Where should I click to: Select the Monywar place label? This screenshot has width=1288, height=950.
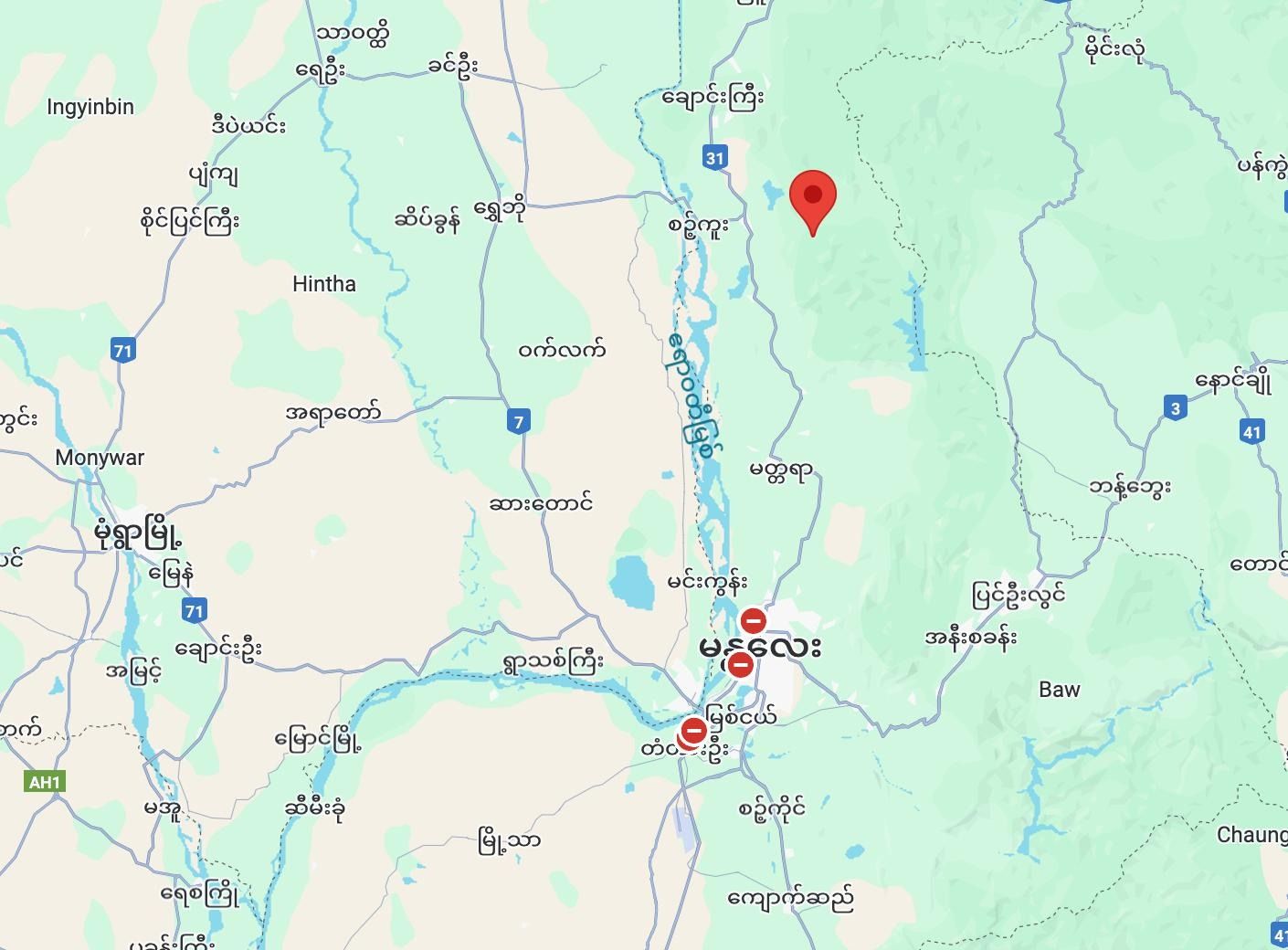click(100, 458)
